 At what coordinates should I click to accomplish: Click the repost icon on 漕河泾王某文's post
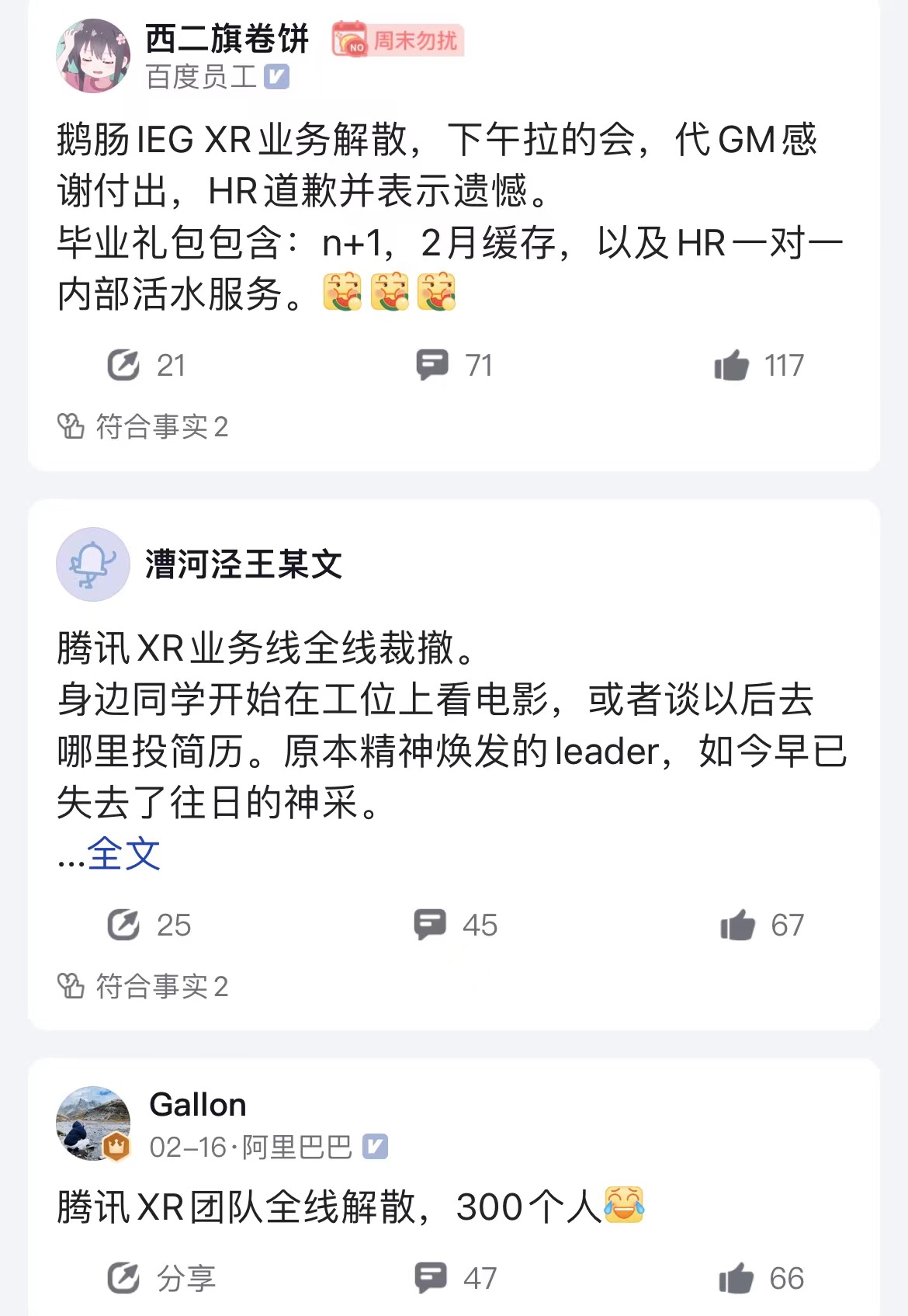click(124, 925)
